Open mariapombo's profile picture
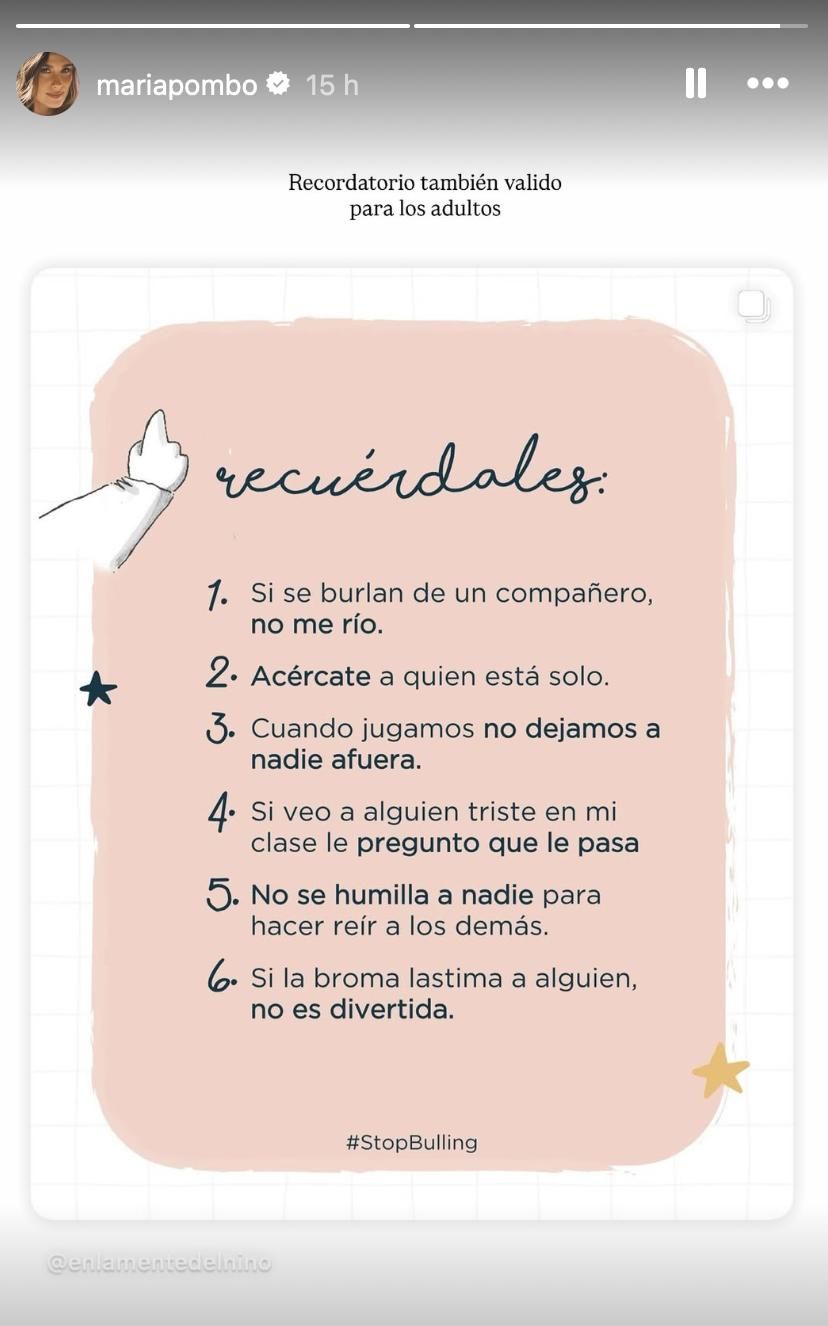828x1326 pixels. click(x=47, y=84)
